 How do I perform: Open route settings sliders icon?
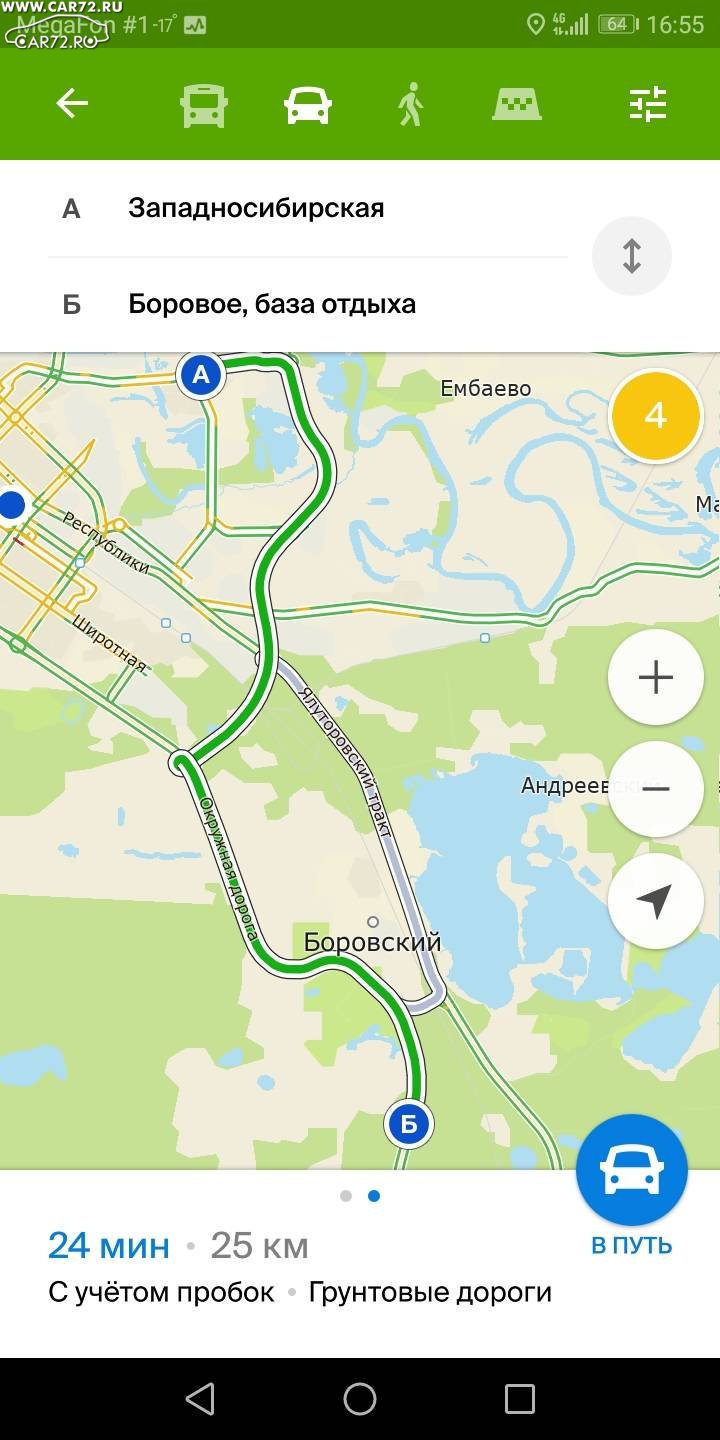click(x=648, y=103)
